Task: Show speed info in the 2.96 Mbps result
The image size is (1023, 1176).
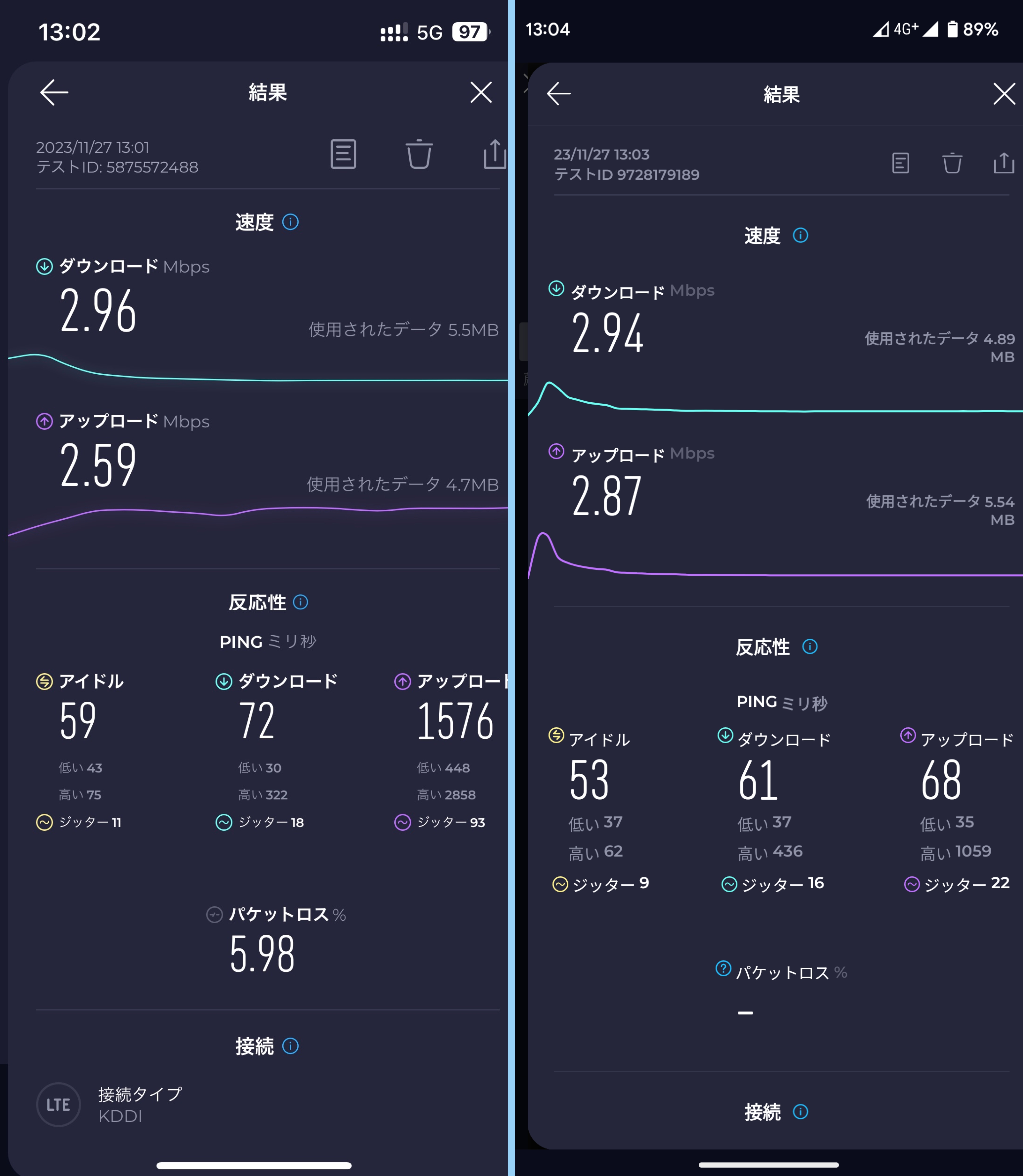Action: click(290, 221)
